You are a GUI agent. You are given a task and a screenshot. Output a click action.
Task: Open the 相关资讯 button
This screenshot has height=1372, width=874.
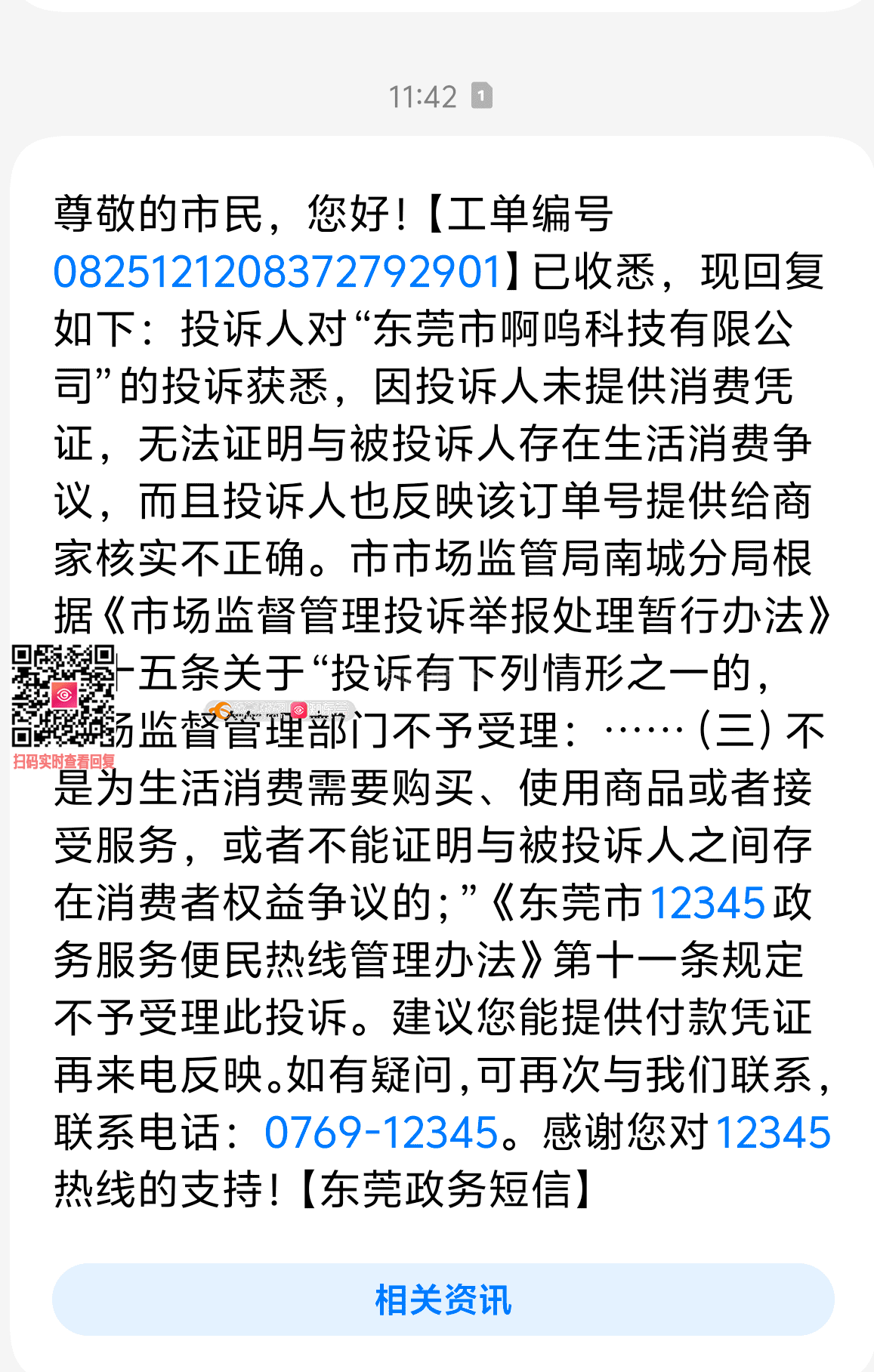443,1300
